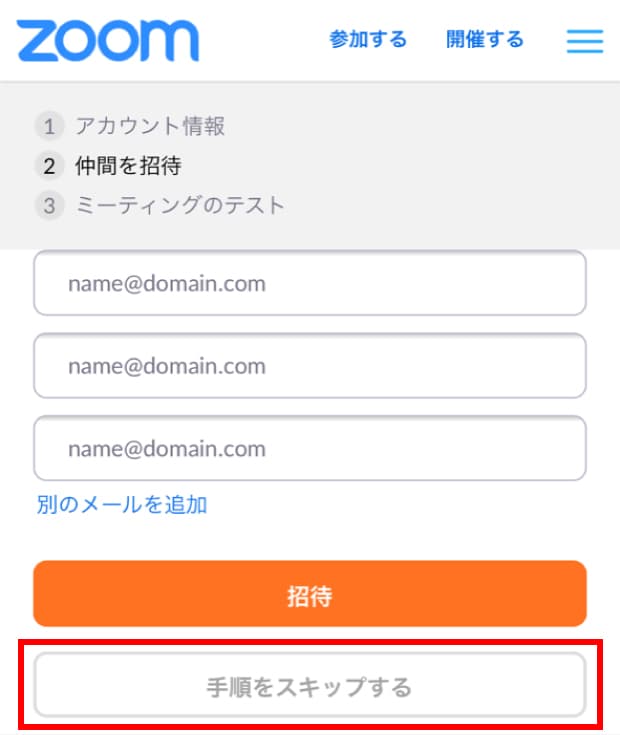Tap the orange 招待 button

310,596
